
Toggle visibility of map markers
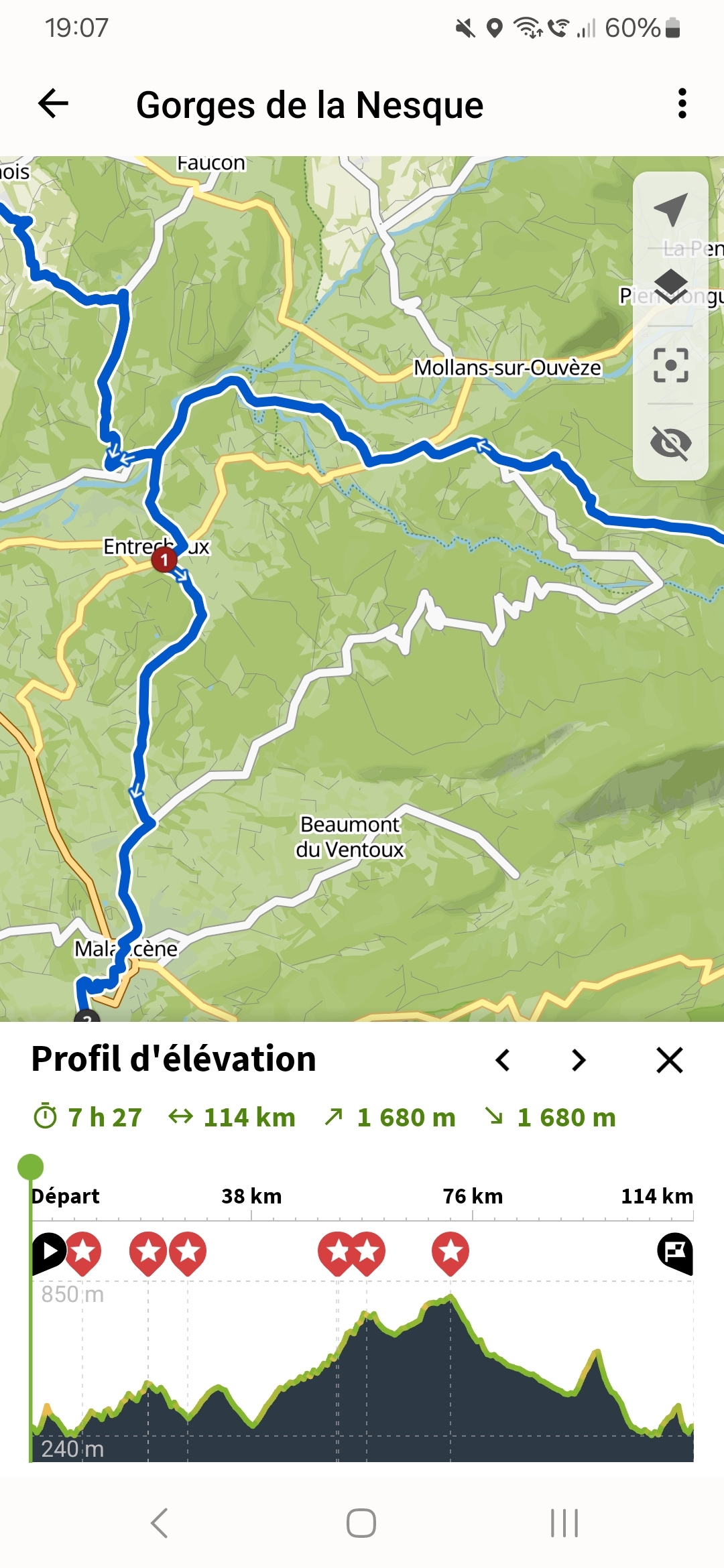[x=670, y=443]
